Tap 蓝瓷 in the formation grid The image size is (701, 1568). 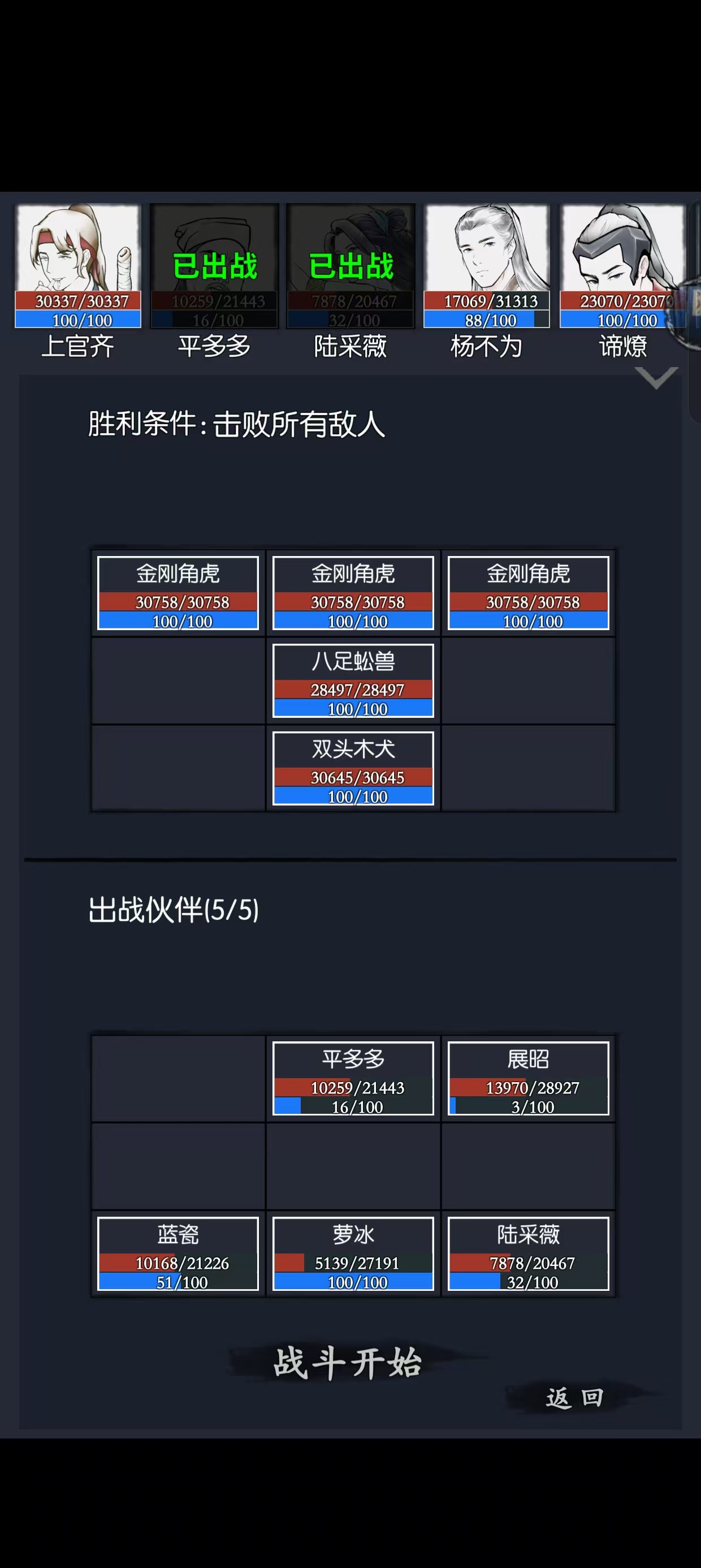[x=178, y=1253]
